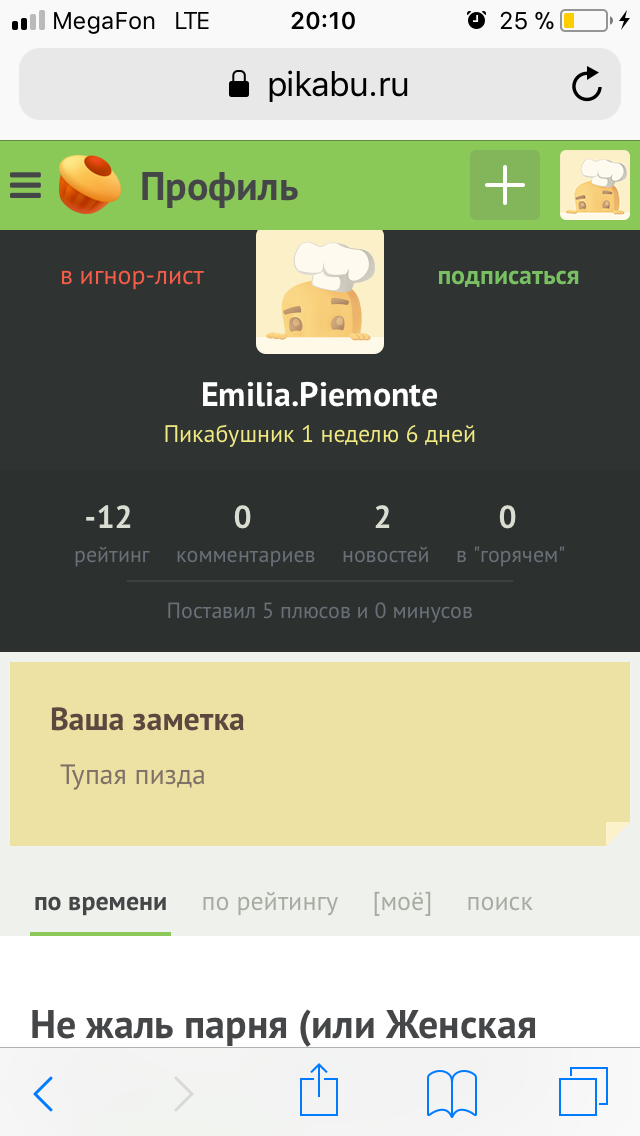Tap the Pikabu cupcake logo

(x=89, y=185)
